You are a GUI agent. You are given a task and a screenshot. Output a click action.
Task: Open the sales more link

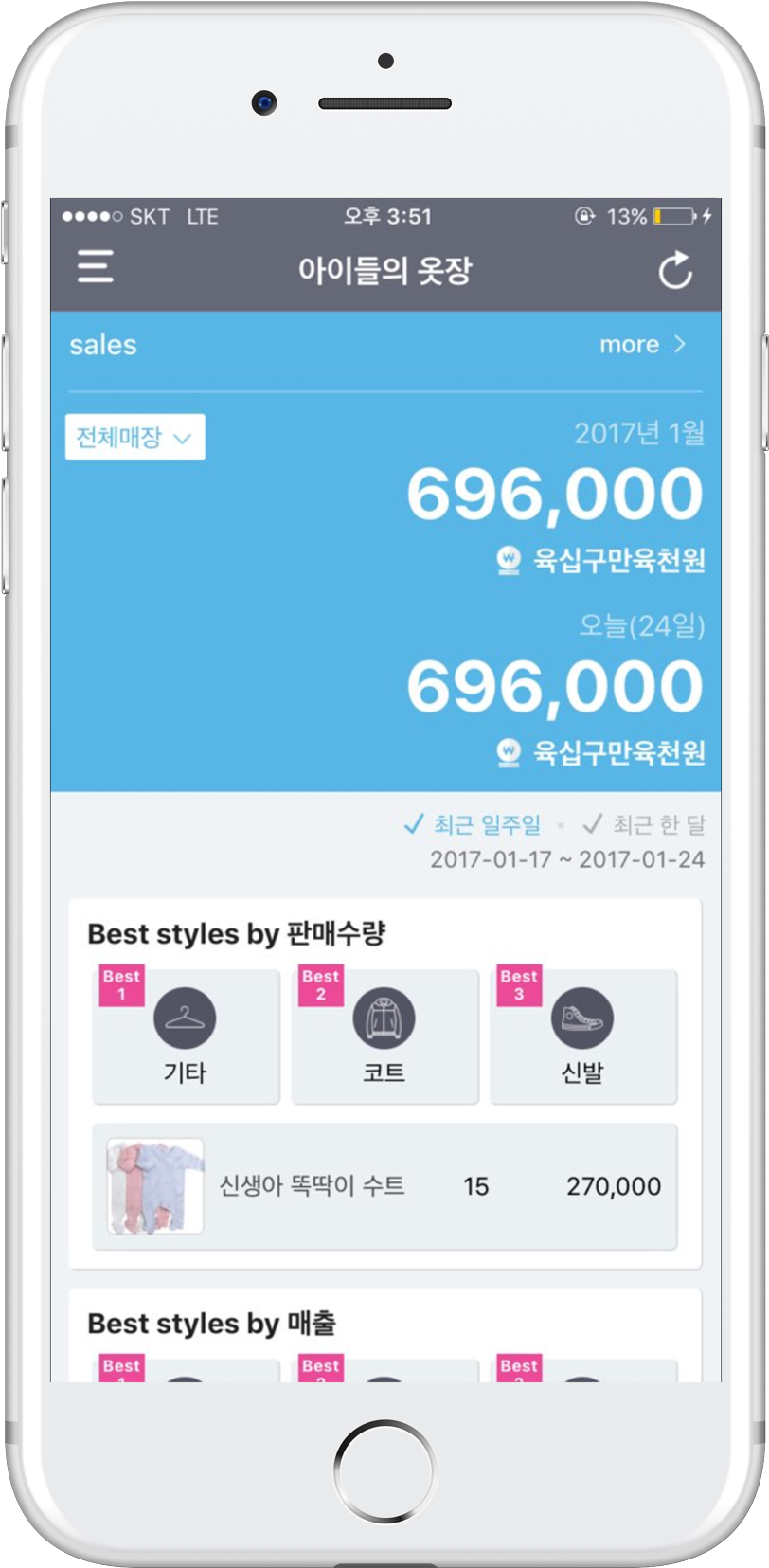(x=642, y=345)
